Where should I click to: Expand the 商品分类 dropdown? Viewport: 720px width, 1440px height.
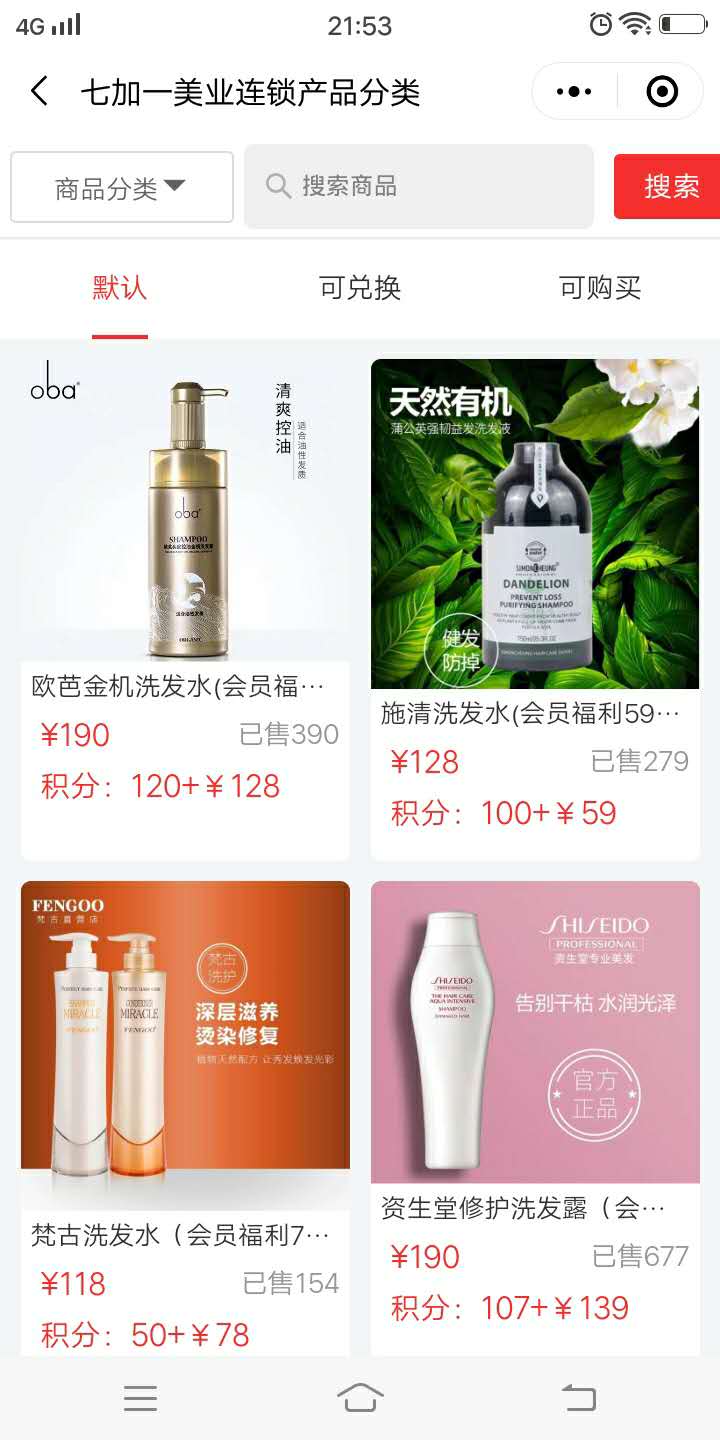pos(121,187)
